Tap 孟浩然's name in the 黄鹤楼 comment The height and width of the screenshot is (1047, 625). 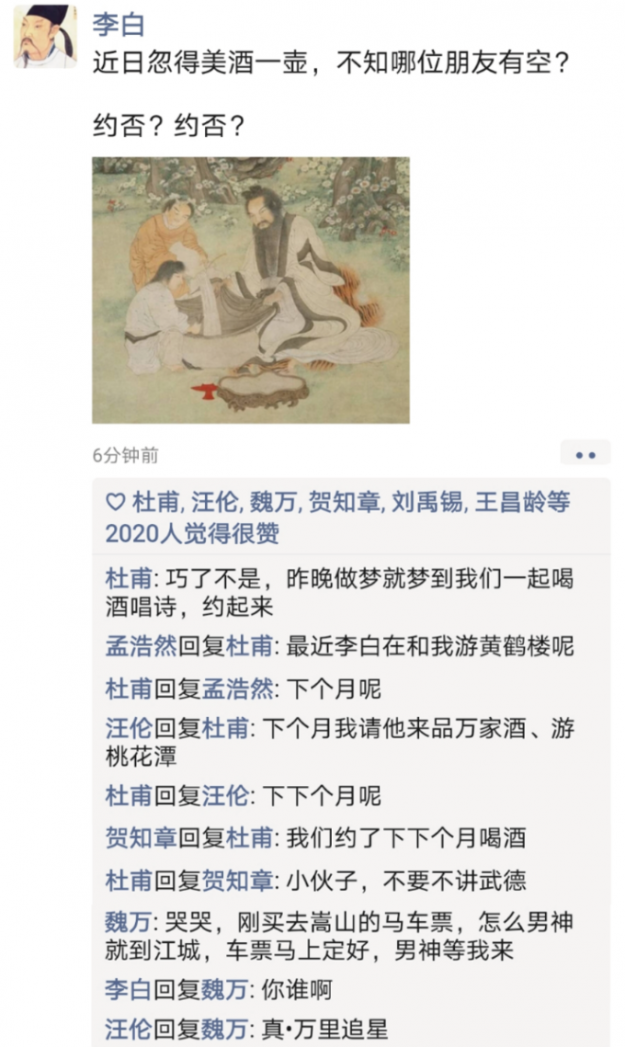coord(141,645)
